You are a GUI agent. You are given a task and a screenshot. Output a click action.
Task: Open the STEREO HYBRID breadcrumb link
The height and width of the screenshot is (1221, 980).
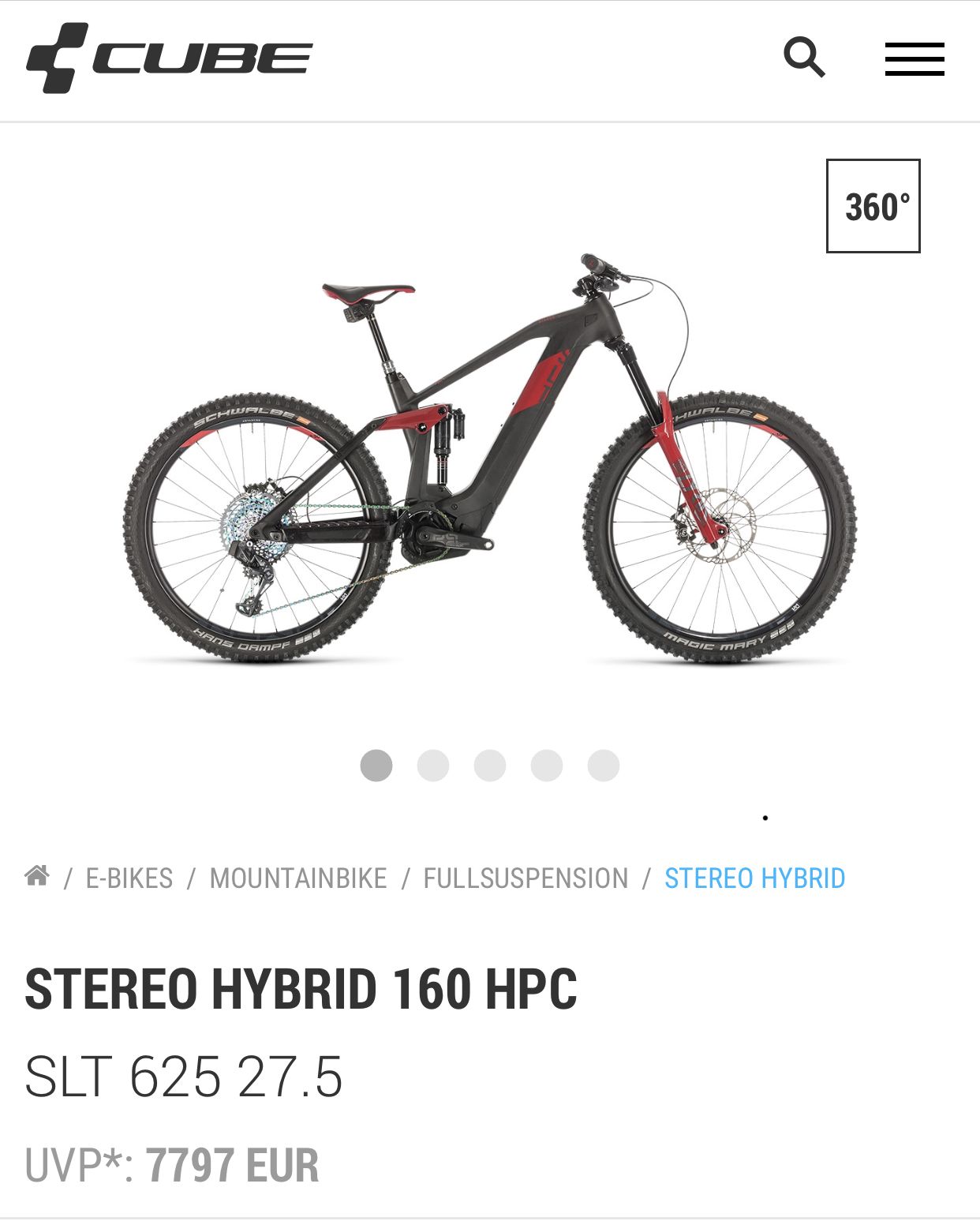754,878
